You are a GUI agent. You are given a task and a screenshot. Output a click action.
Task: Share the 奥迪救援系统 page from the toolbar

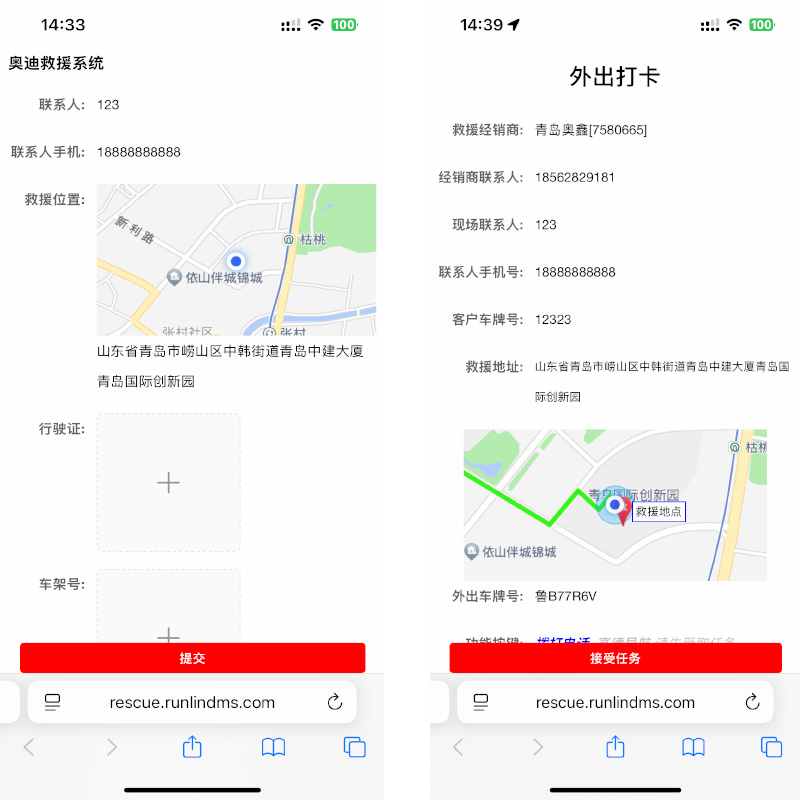192,747
